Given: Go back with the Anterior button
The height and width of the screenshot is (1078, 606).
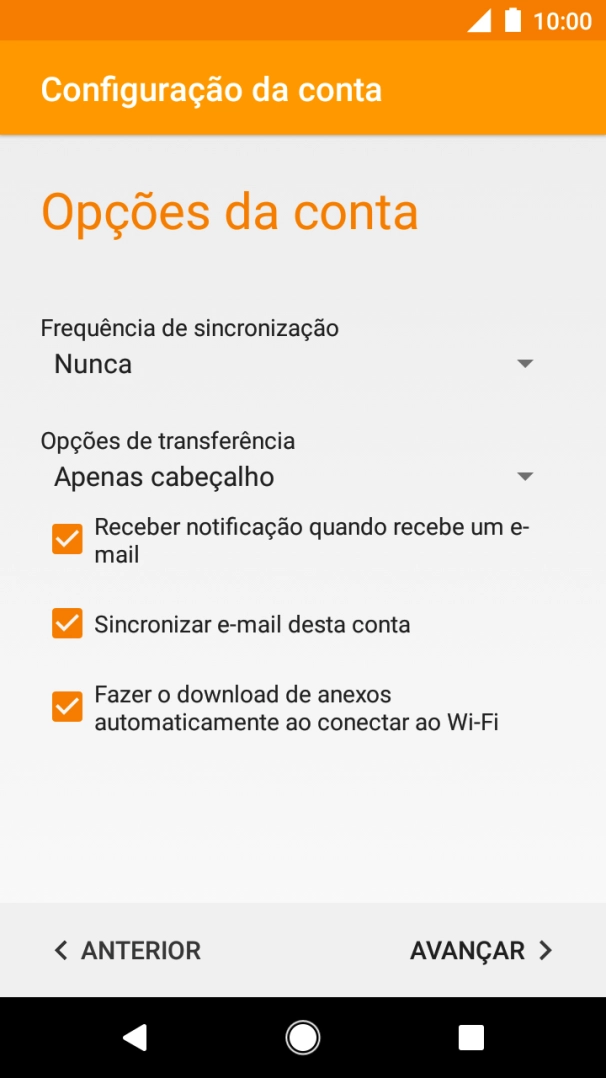Looking at the screenshot, I should coord(127,950).
